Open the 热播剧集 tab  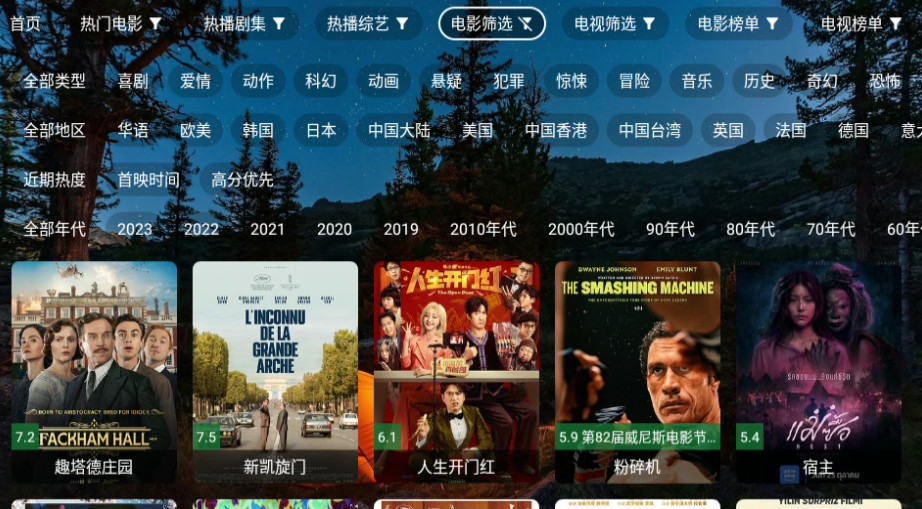244,23
